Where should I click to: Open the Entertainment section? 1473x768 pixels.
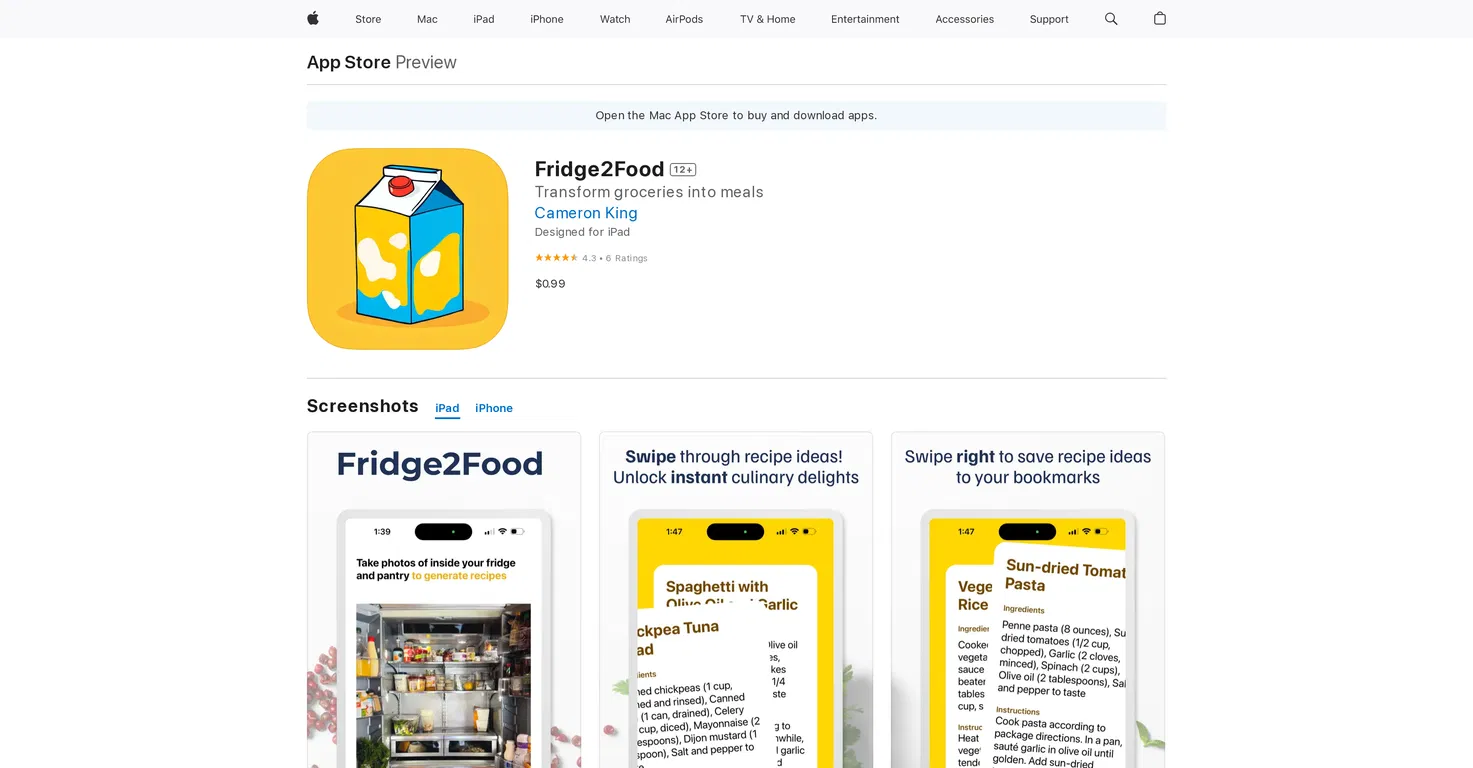[865, 19]
